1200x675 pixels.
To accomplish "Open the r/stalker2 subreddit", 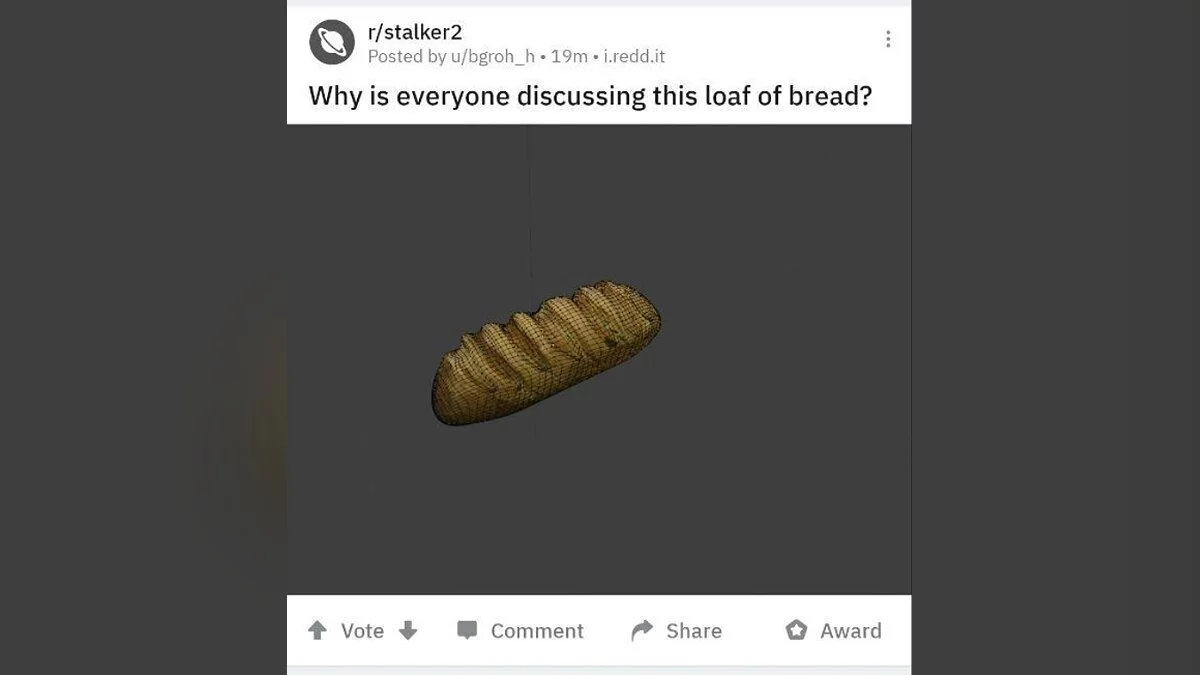I will (x=414, y=32).
